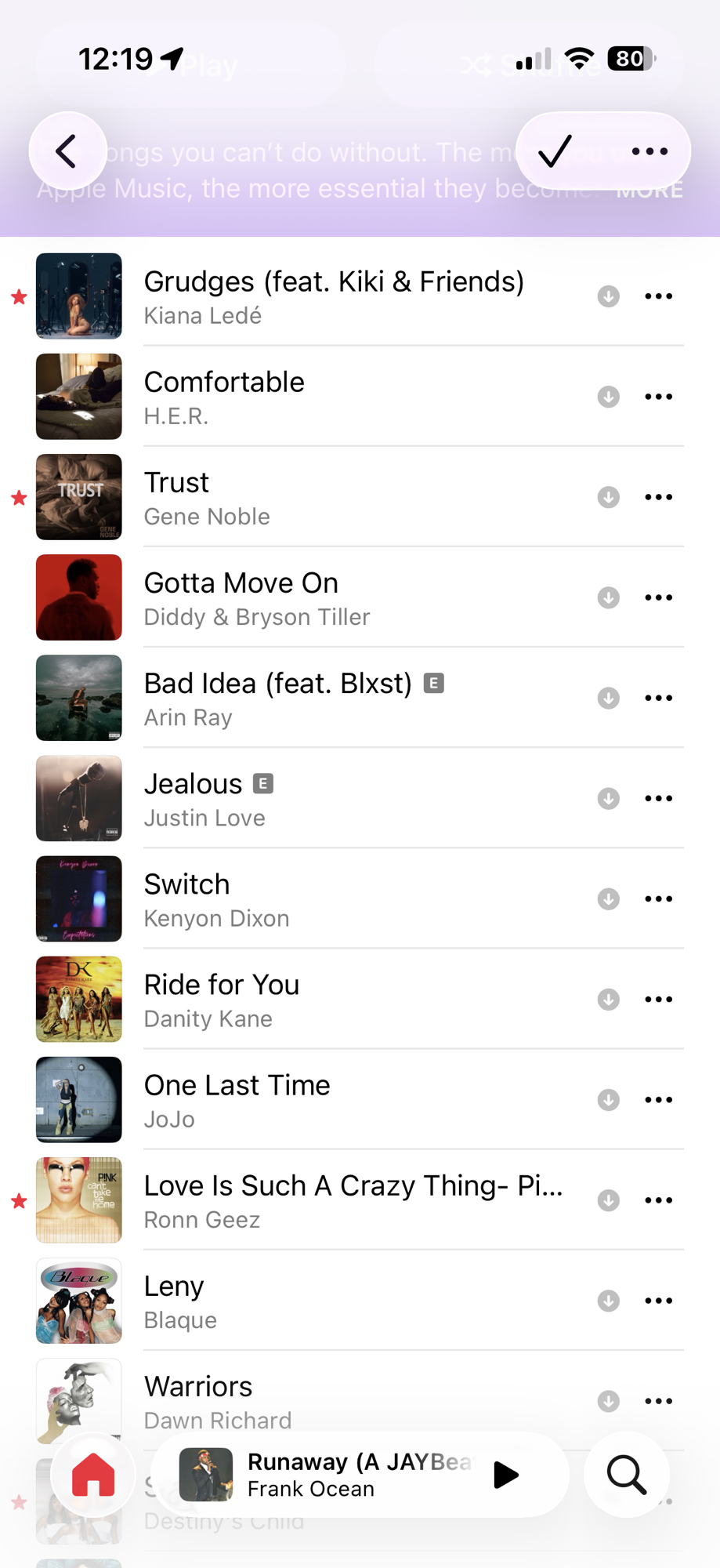Open more options for Grudges

(658, 296)
